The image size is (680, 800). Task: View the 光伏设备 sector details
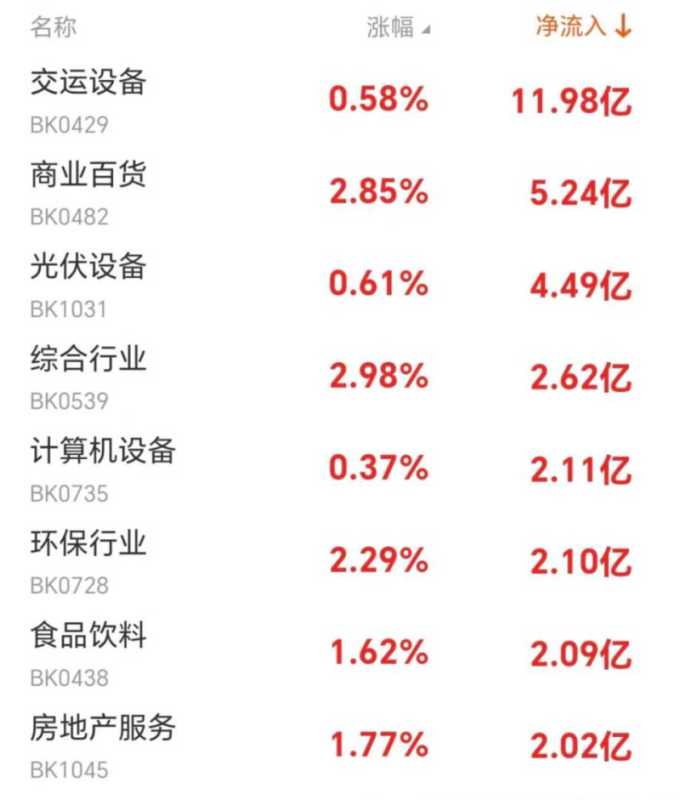89,266
